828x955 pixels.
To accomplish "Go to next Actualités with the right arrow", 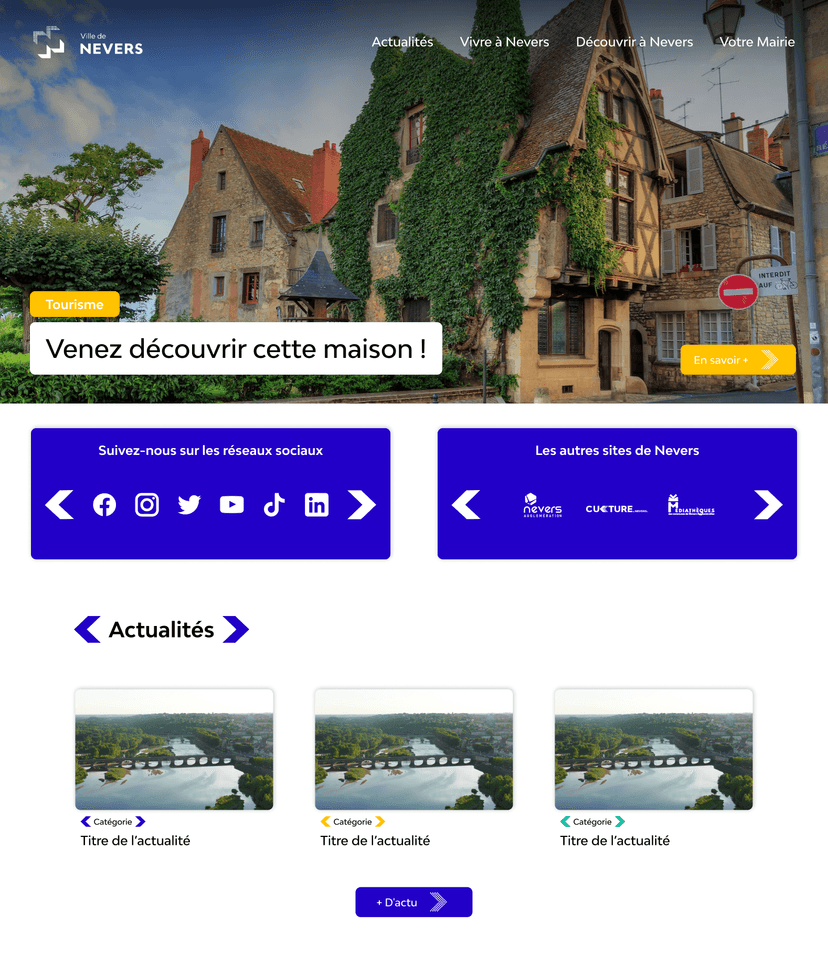I will point(235,630).
